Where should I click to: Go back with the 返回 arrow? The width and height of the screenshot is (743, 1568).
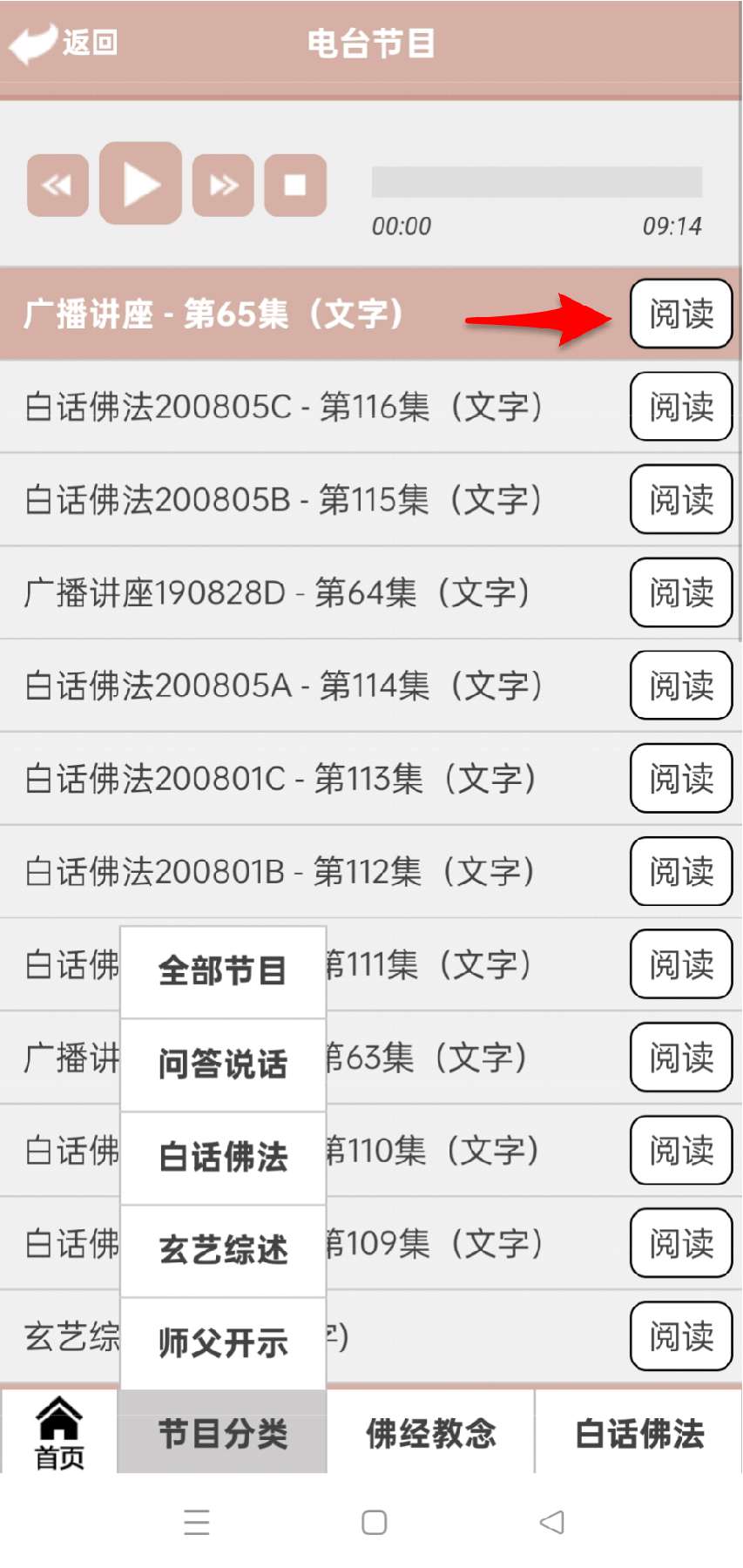pos(63,42)
